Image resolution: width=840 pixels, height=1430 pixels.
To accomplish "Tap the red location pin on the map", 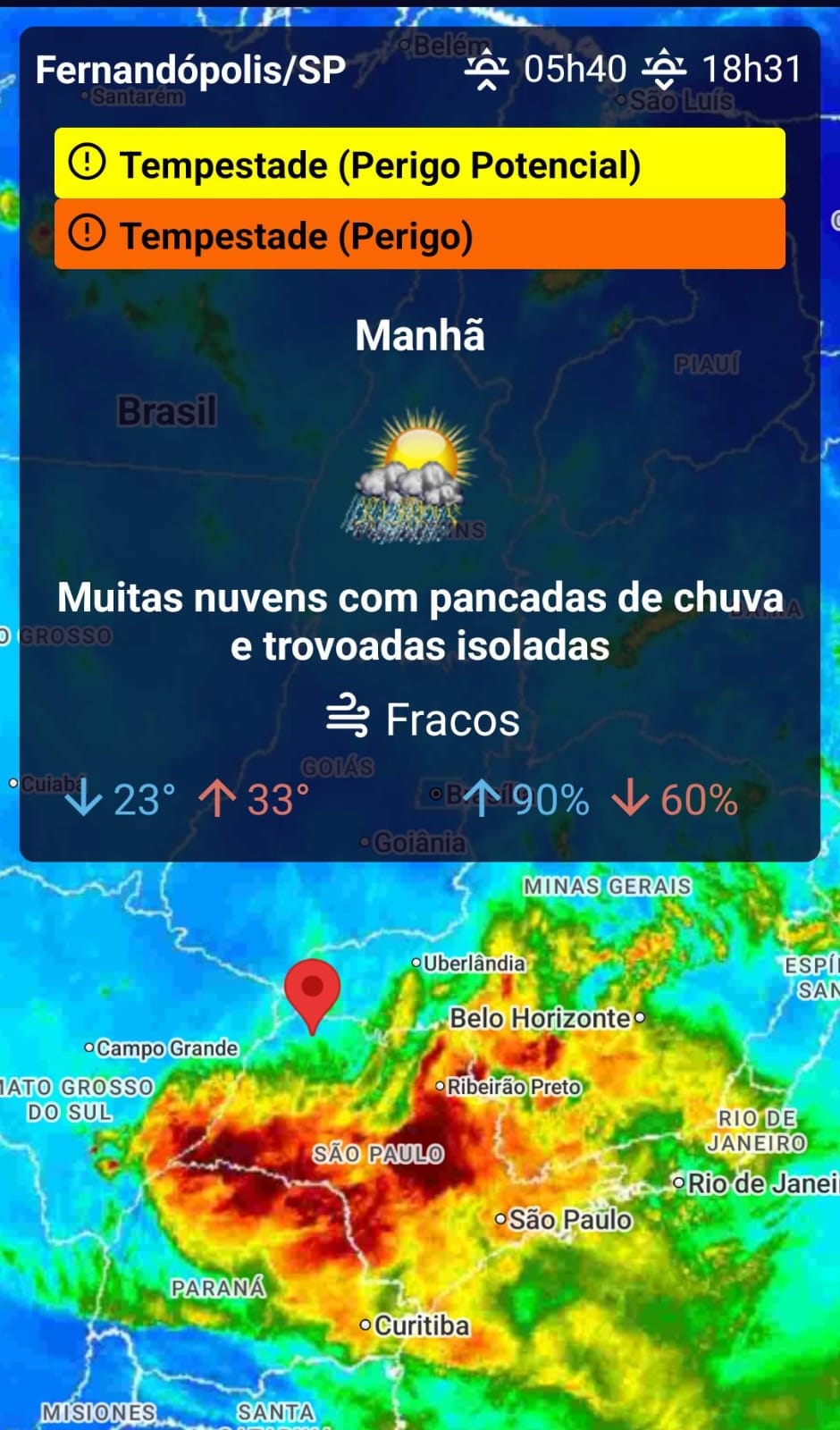I will (x=312, y=992).
